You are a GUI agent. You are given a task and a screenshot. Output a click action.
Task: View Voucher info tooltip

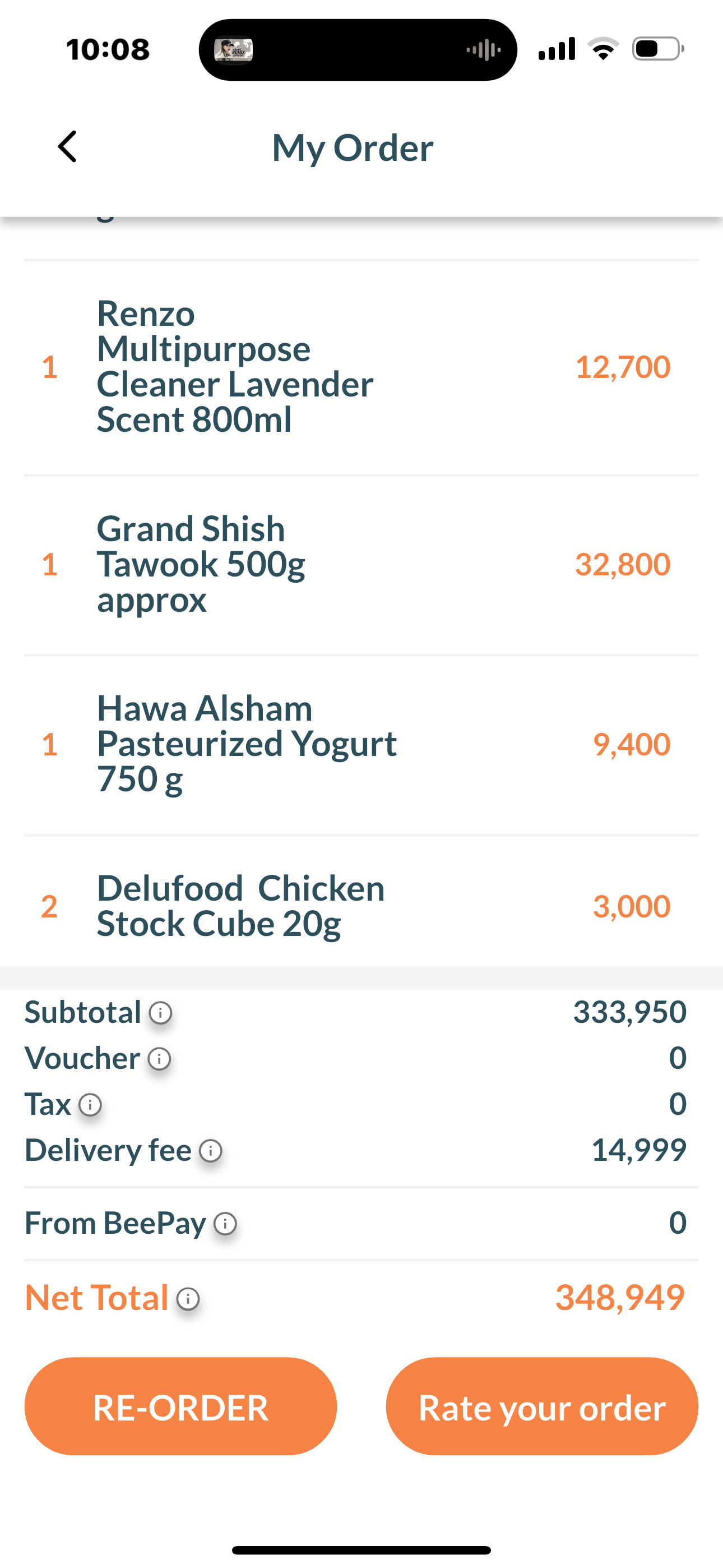pyautogui.click(x=159, y=1059)
